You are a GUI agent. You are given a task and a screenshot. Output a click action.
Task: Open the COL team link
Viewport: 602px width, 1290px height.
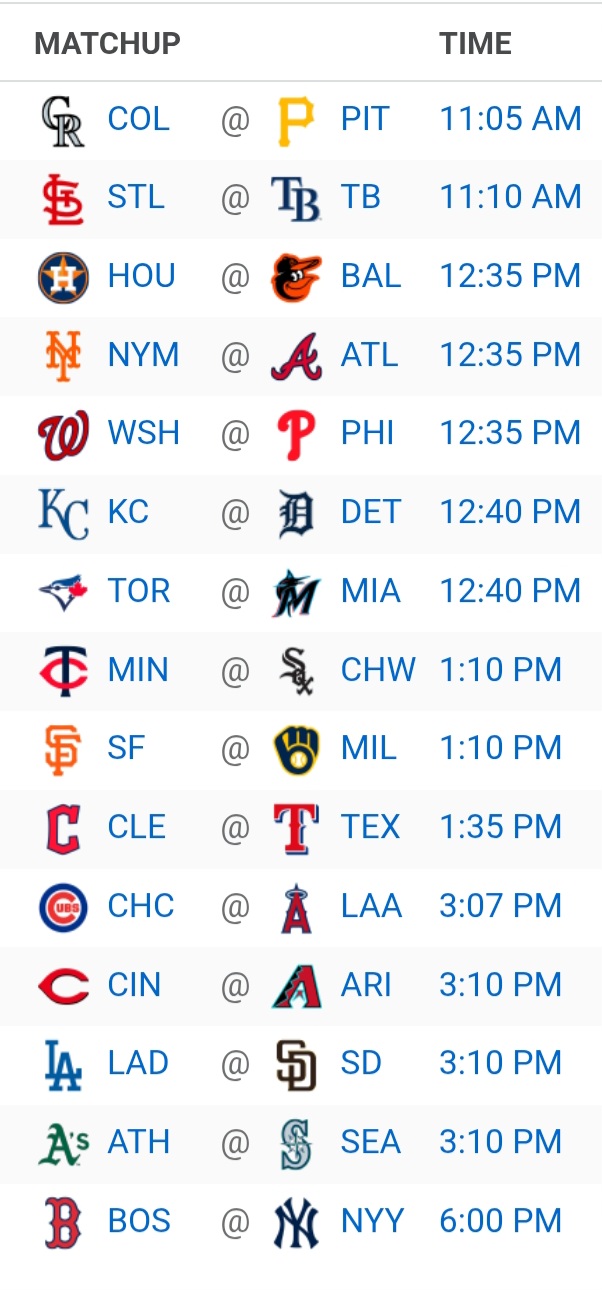[138, 119]
